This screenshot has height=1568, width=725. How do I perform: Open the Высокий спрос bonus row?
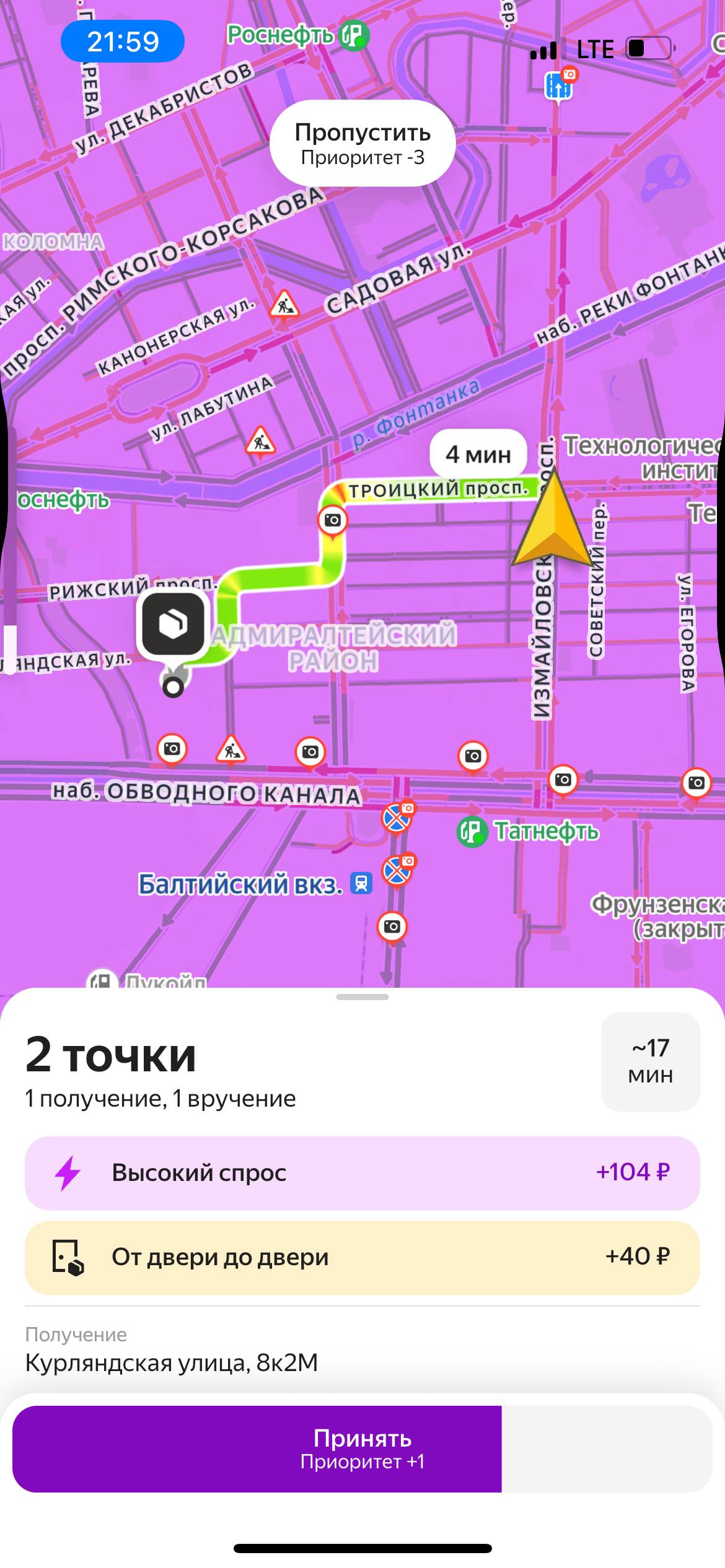[362, 1172]
